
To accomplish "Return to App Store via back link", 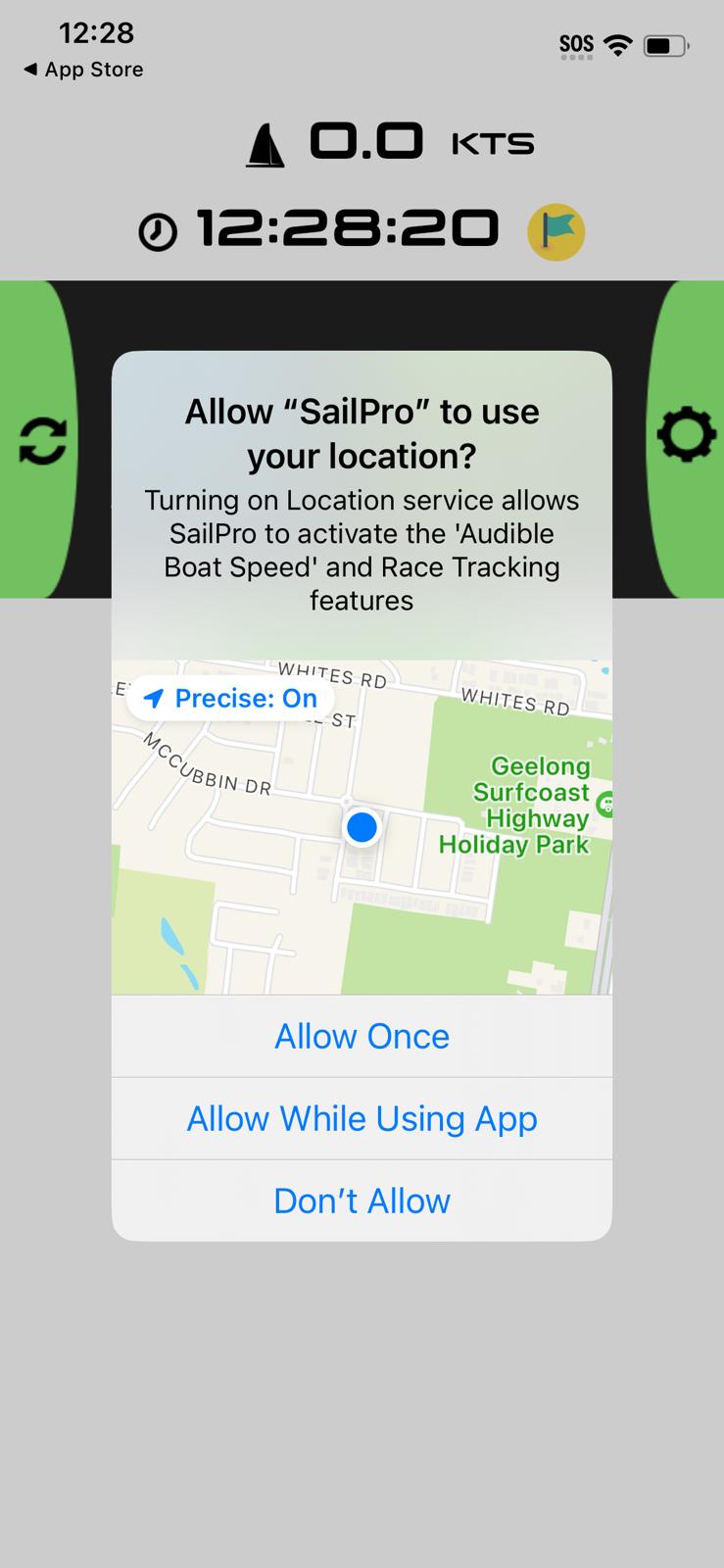I will 83,70.
